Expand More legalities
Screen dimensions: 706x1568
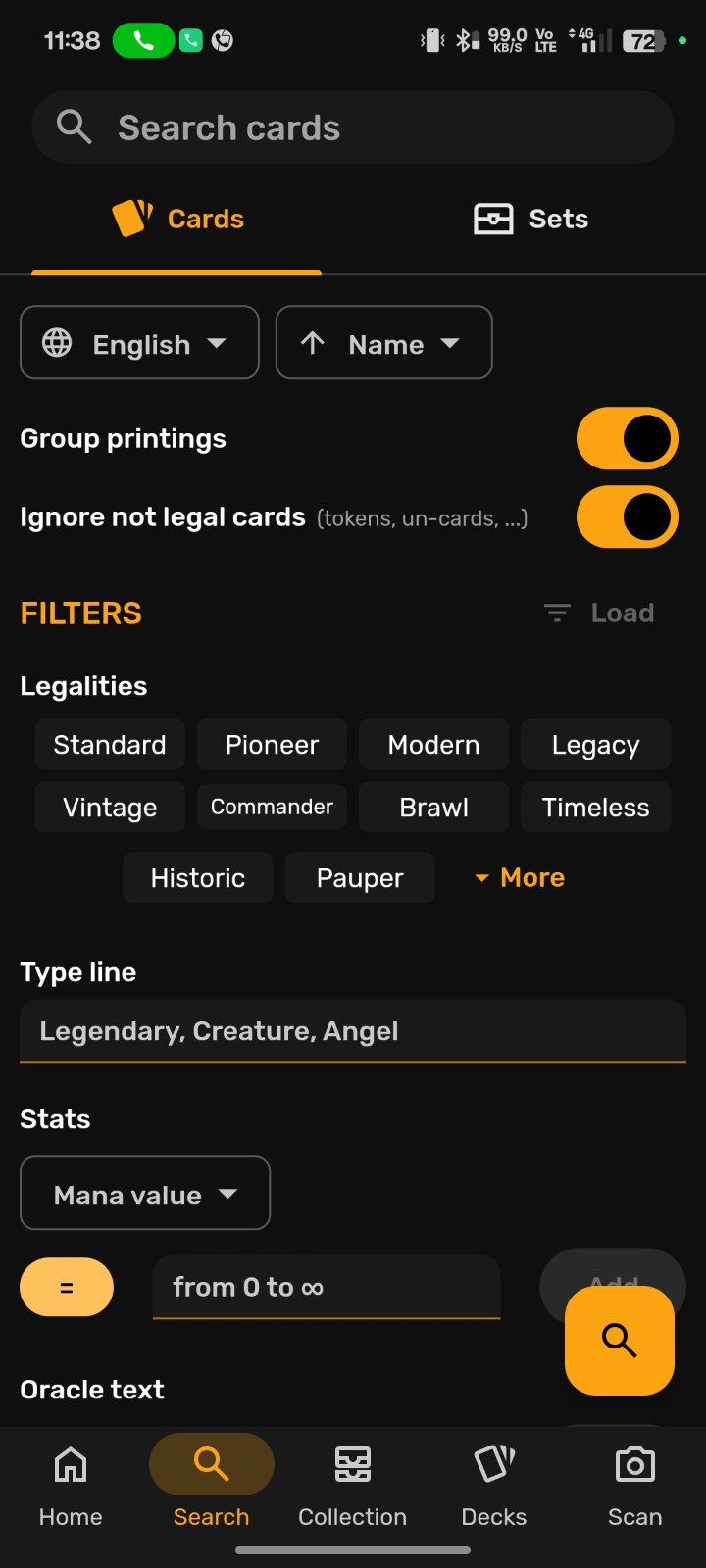coord(520,877)
